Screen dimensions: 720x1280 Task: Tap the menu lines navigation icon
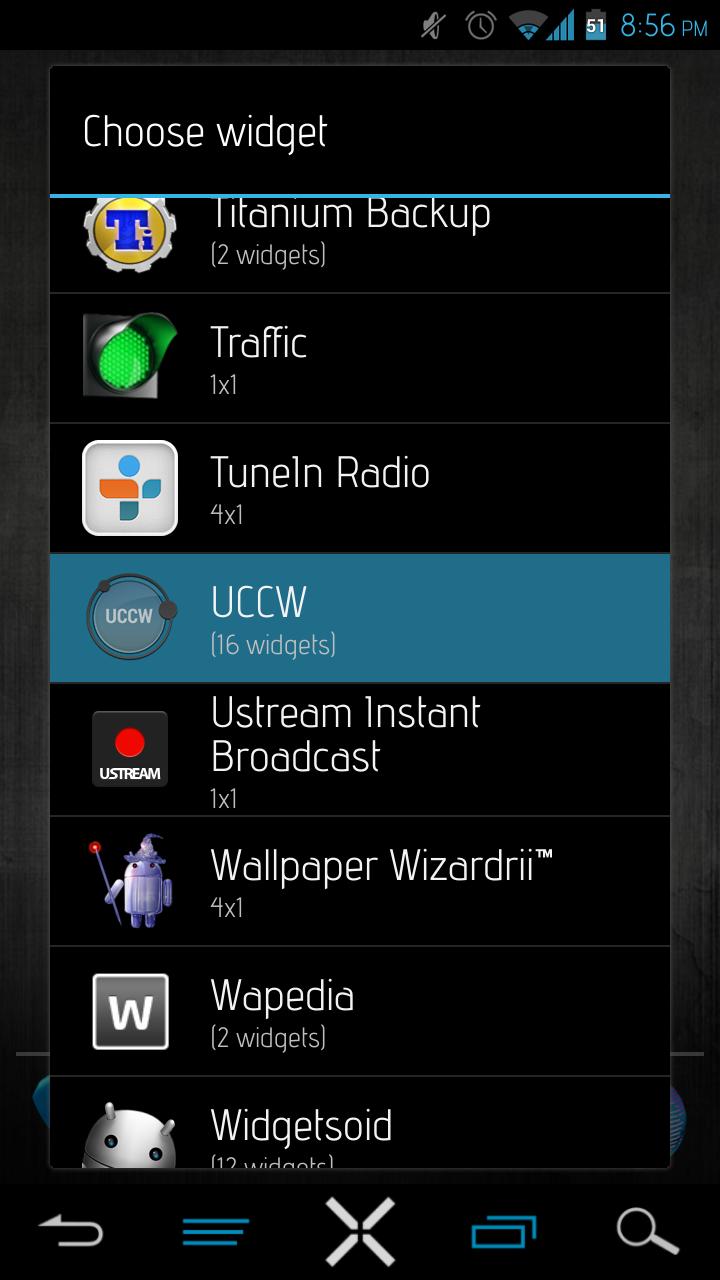(216, 1231)
